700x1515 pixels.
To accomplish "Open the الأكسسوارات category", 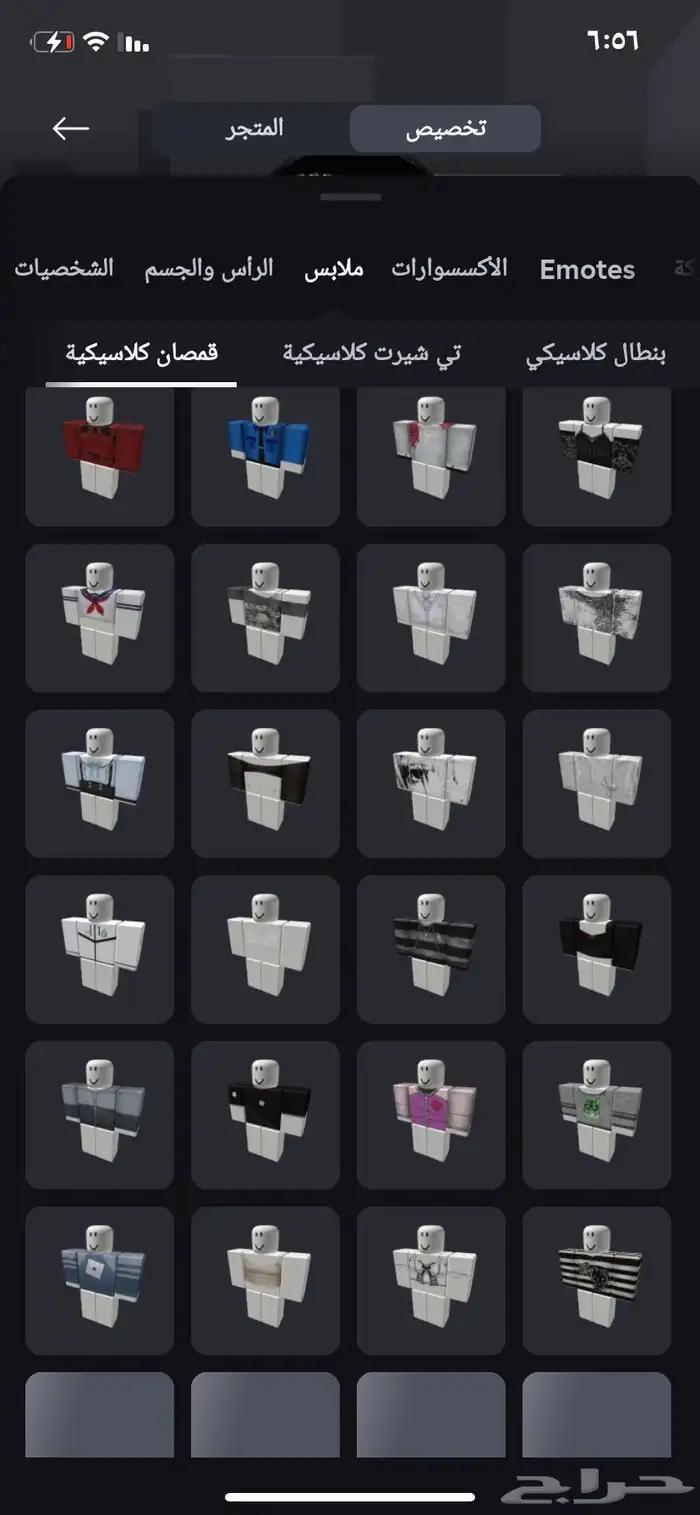I will pos(449,268).
